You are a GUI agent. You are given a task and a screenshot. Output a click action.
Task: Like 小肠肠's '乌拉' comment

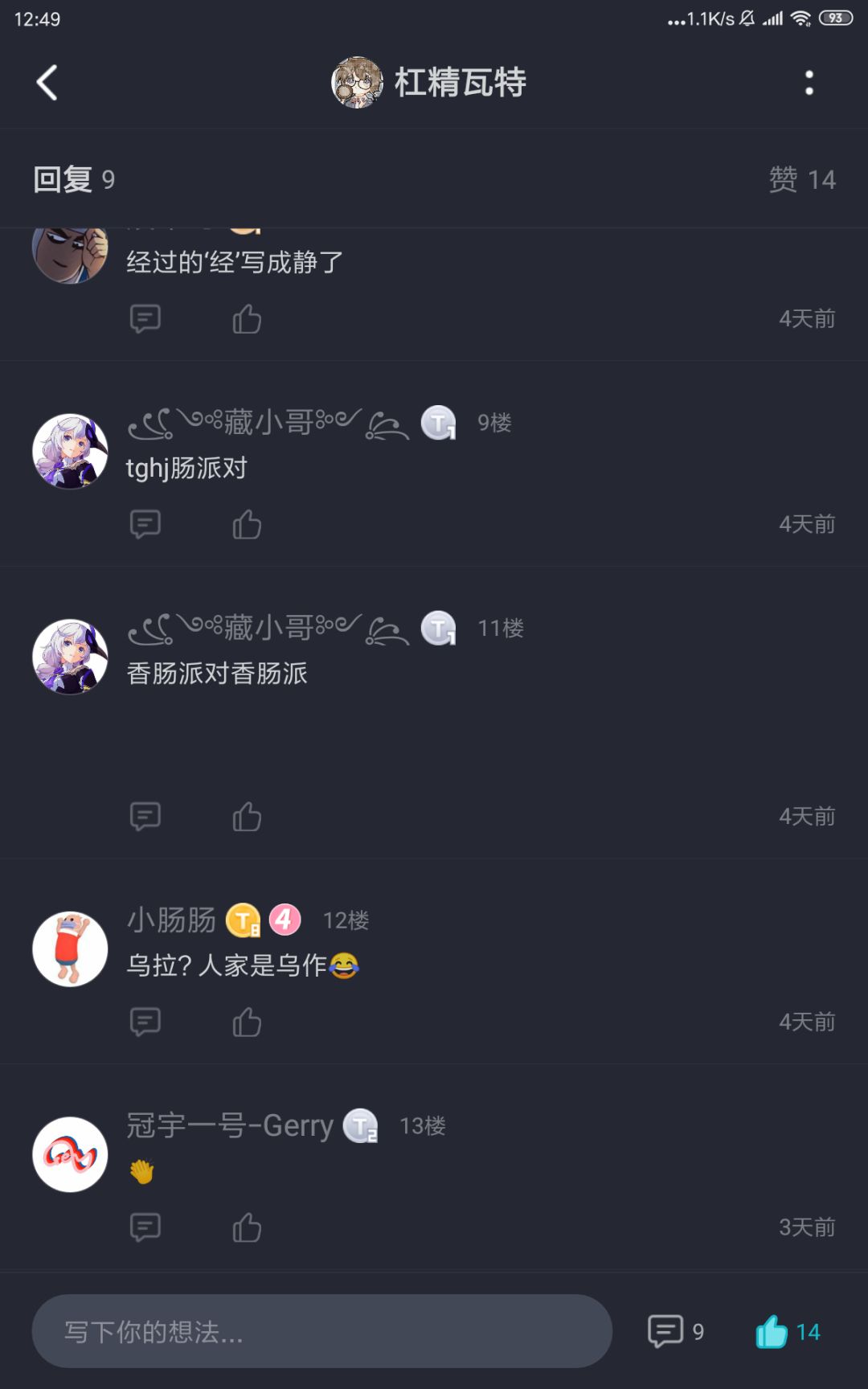coord(245,1022)
